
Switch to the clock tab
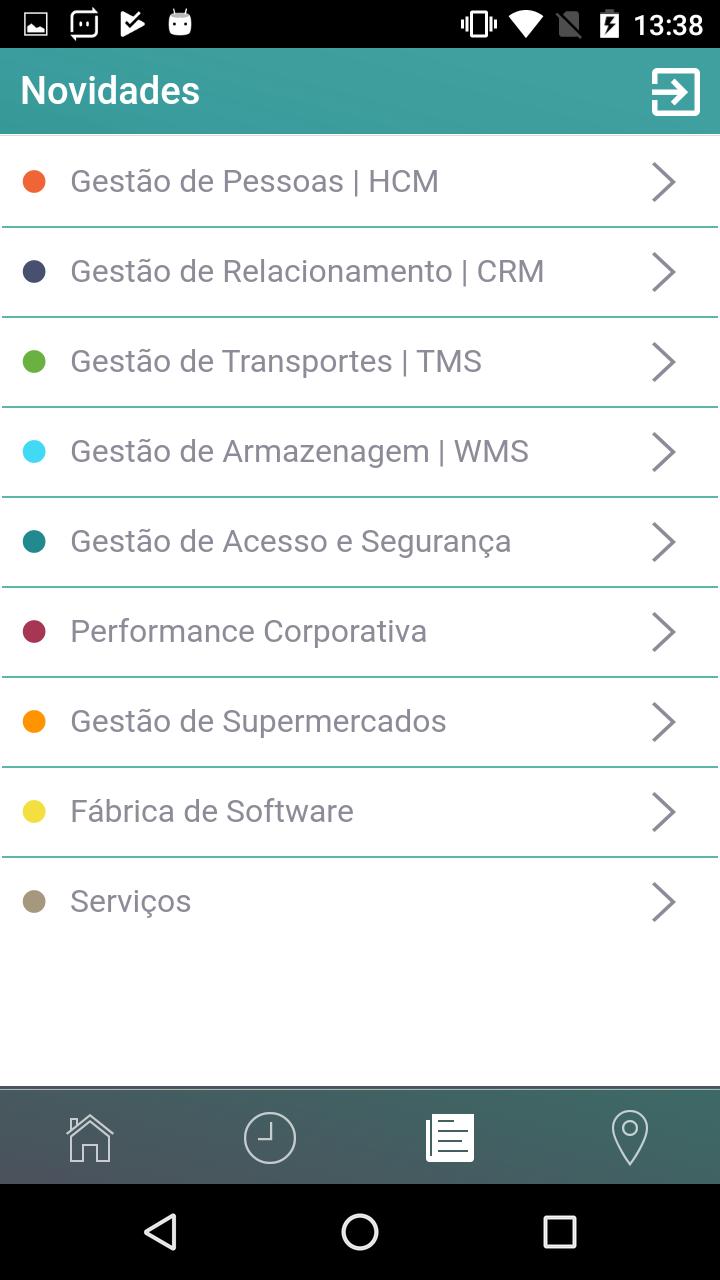[x=270, y=1138]
